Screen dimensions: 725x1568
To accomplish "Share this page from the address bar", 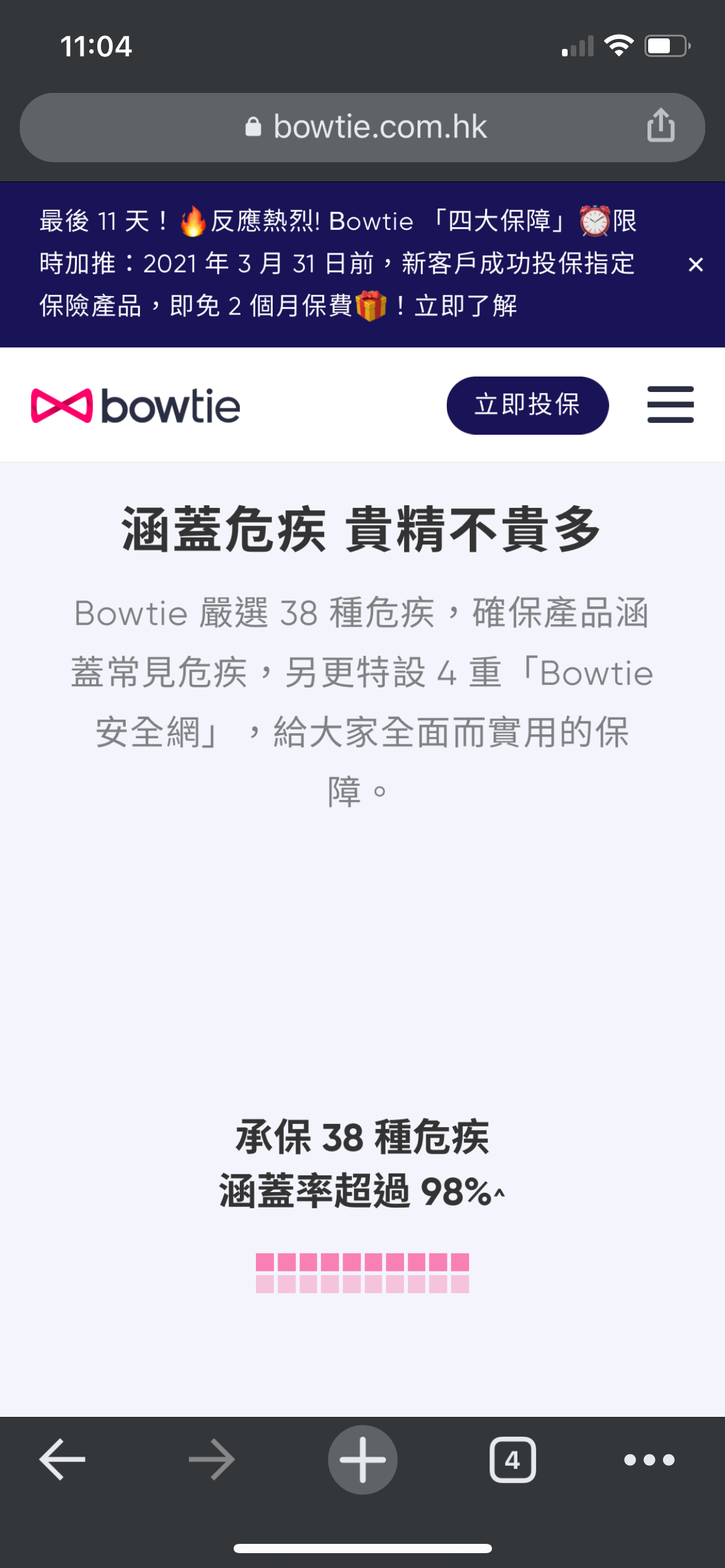I will point(661,125).
